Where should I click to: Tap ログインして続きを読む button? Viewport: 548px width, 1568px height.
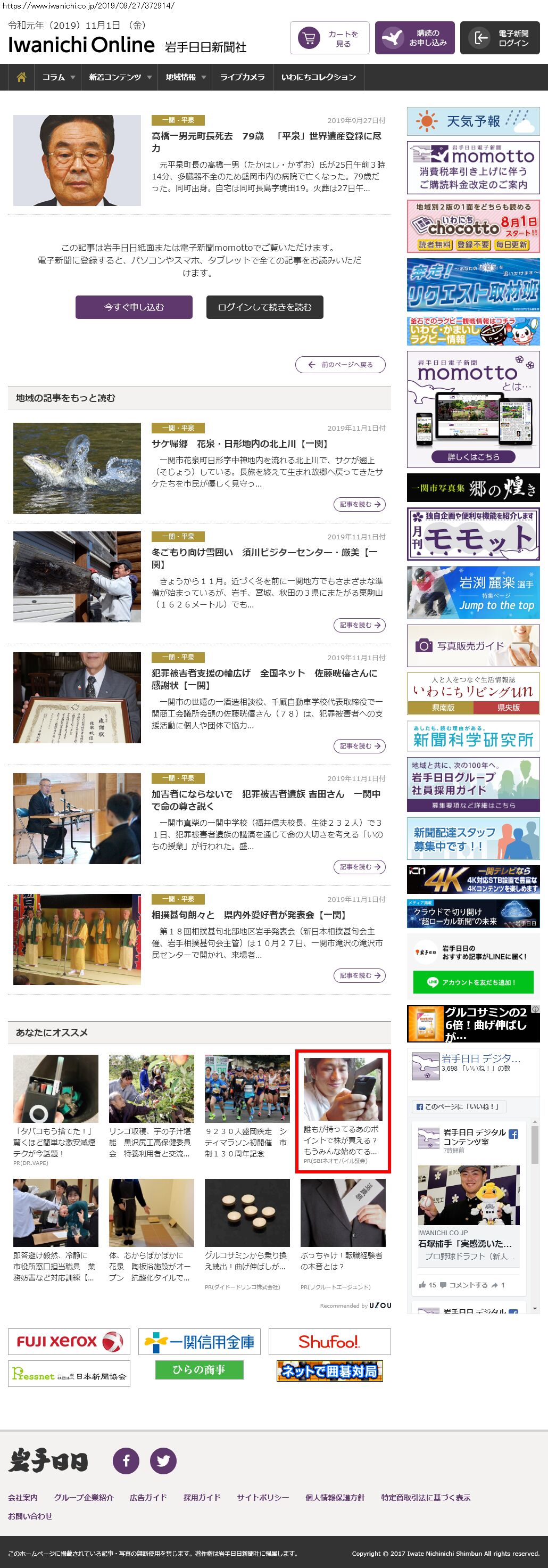pos(264,307)
